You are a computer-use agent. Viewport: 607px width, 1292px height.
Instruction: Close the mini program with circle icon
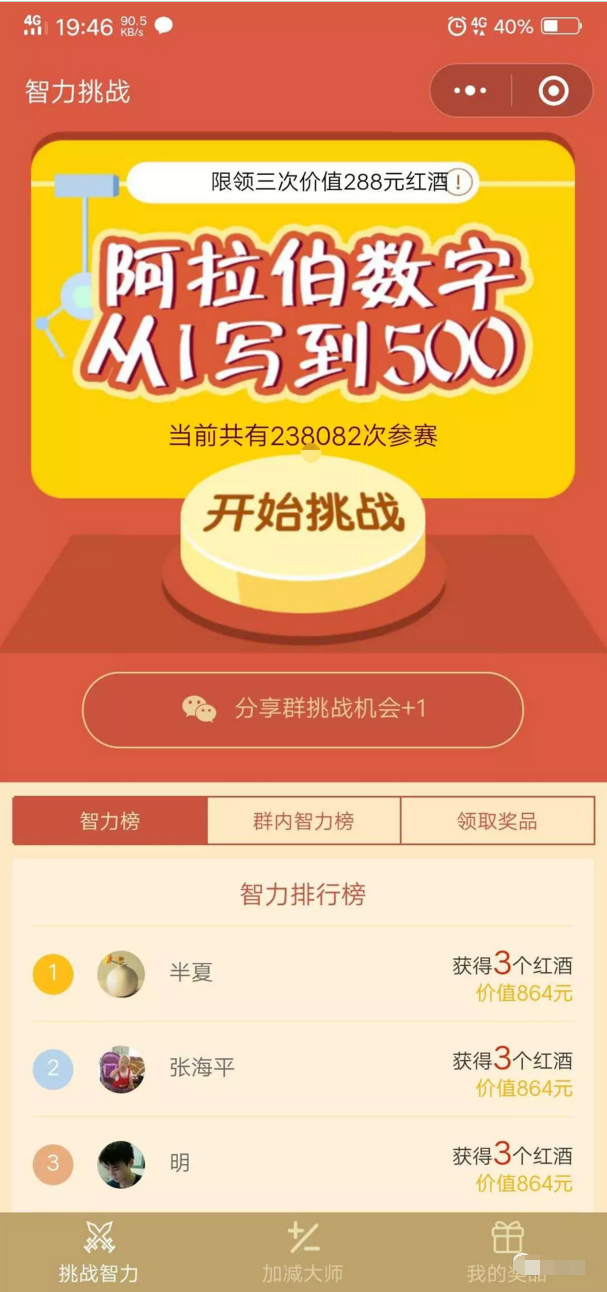553,92
